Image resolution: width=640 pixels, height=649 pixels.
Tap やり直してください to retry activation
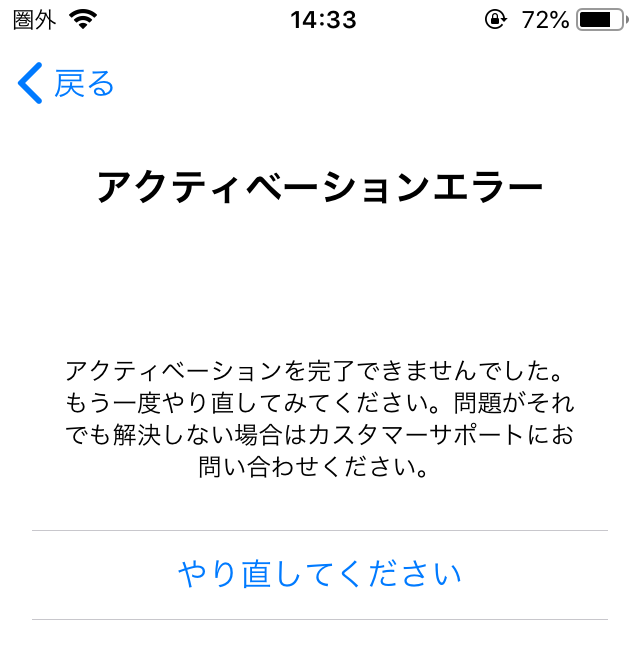tap(320, 574)
